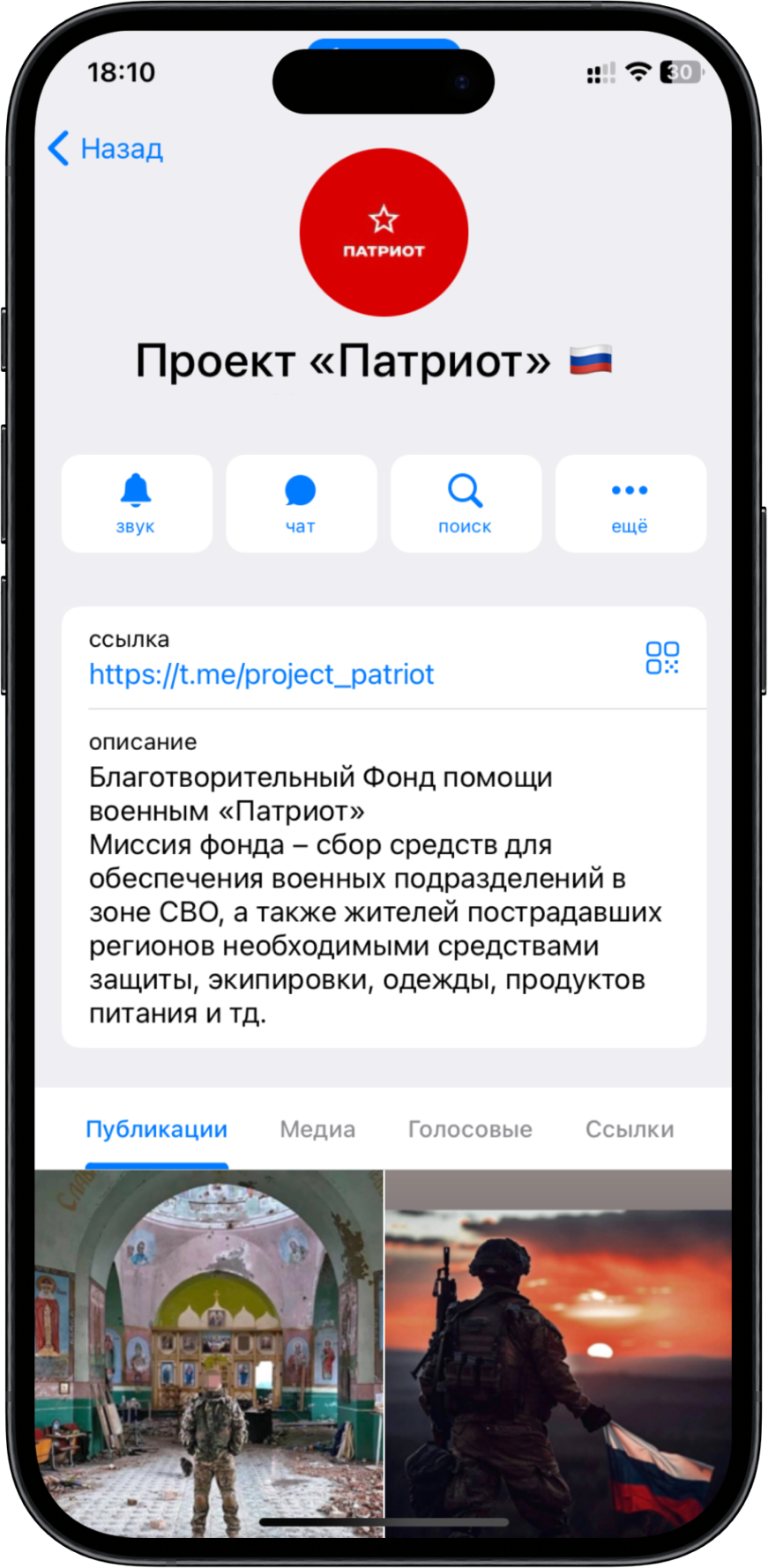Open the channel's чат discussion
The height and width of the screenshot is (1568, 768).
(x=301, y=503)
